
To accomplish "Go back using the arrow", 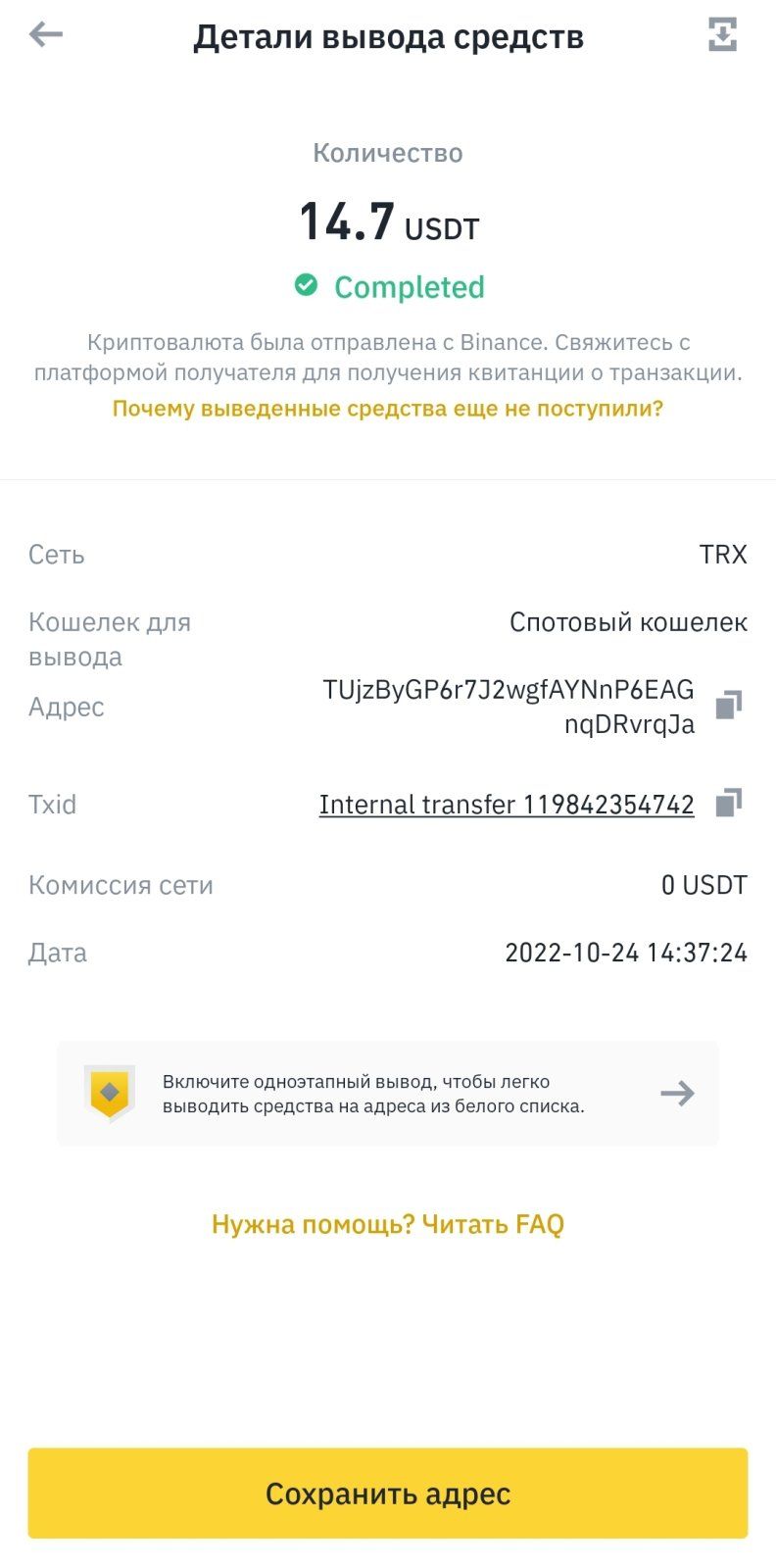I will pos(46,35).
